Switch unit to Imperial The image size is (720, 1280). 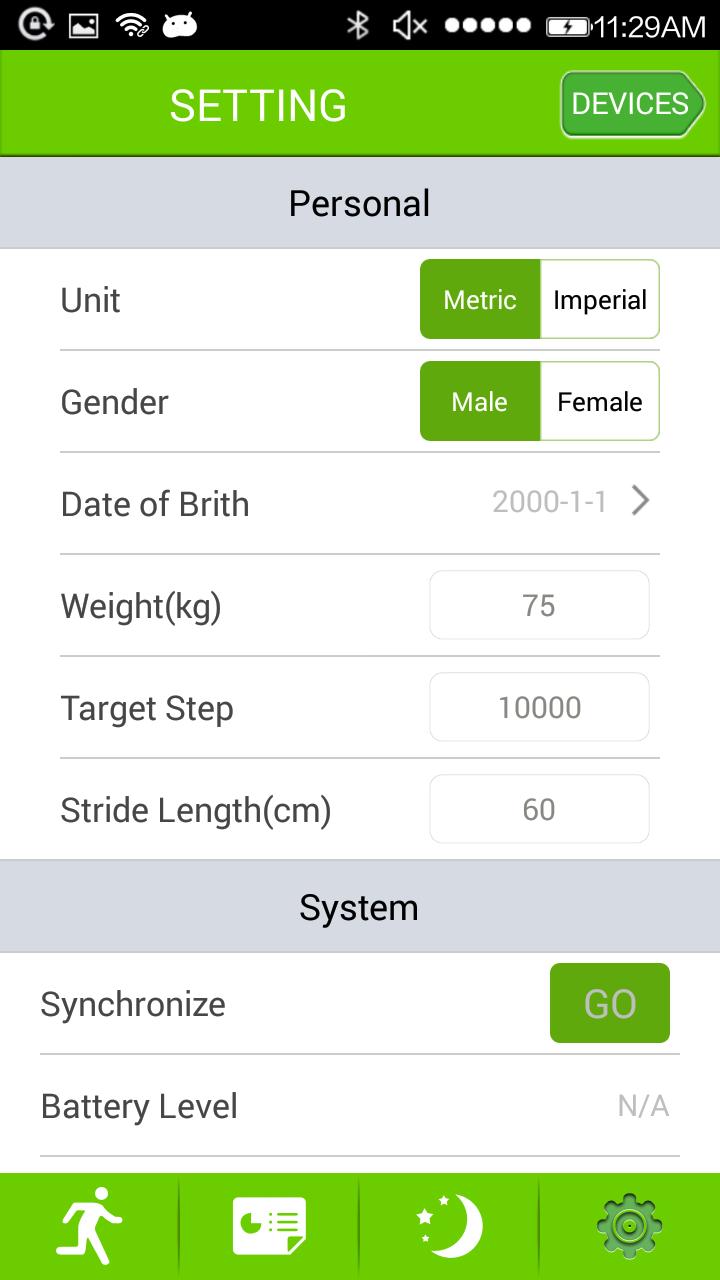click(x=599, y=299)
